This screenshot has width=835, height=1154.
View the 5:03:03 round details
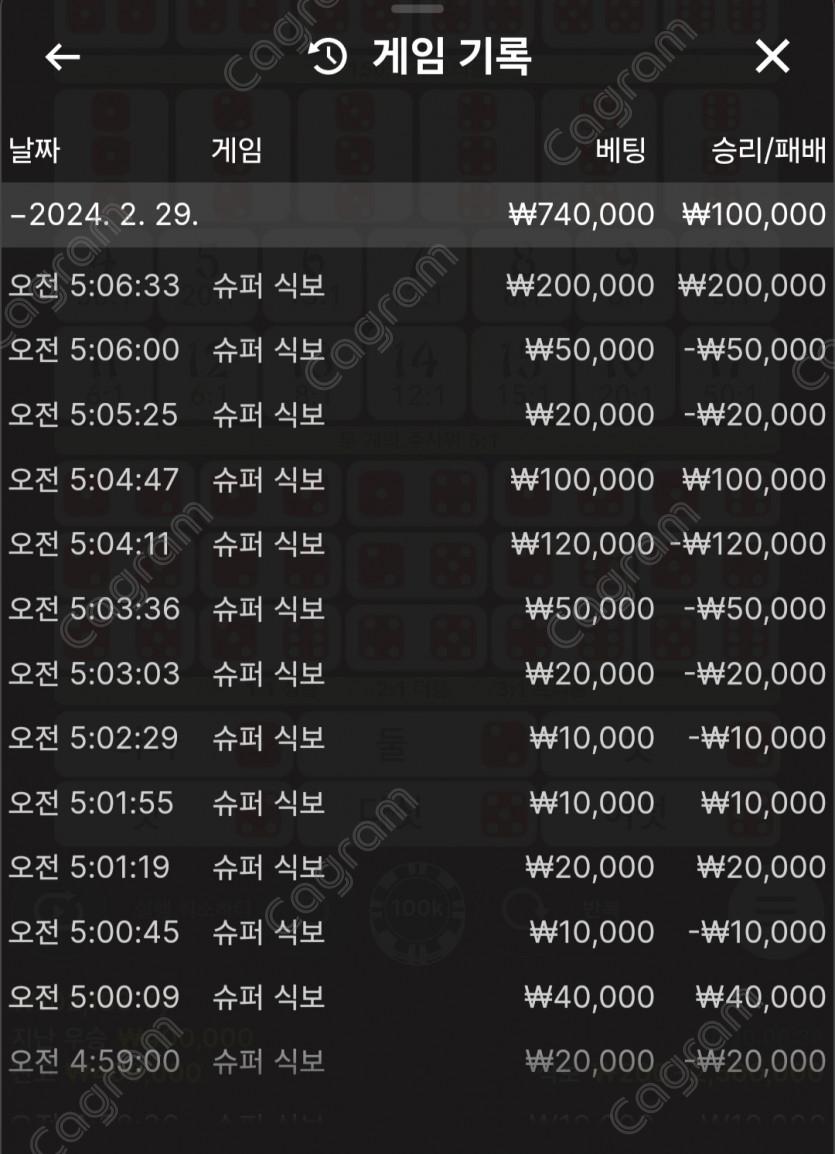click(416, 673)
